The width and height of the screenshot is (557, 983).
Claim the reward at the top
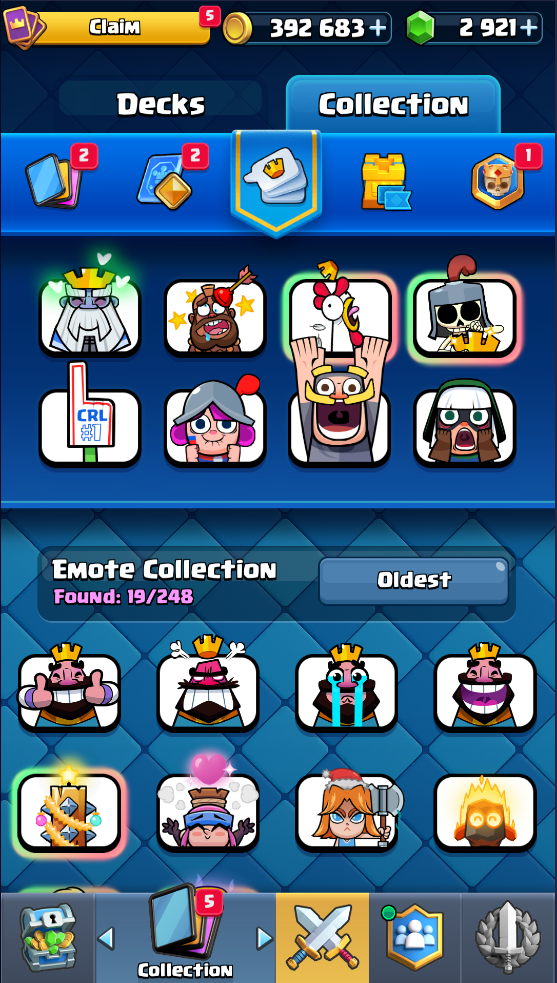click(113, 28)
